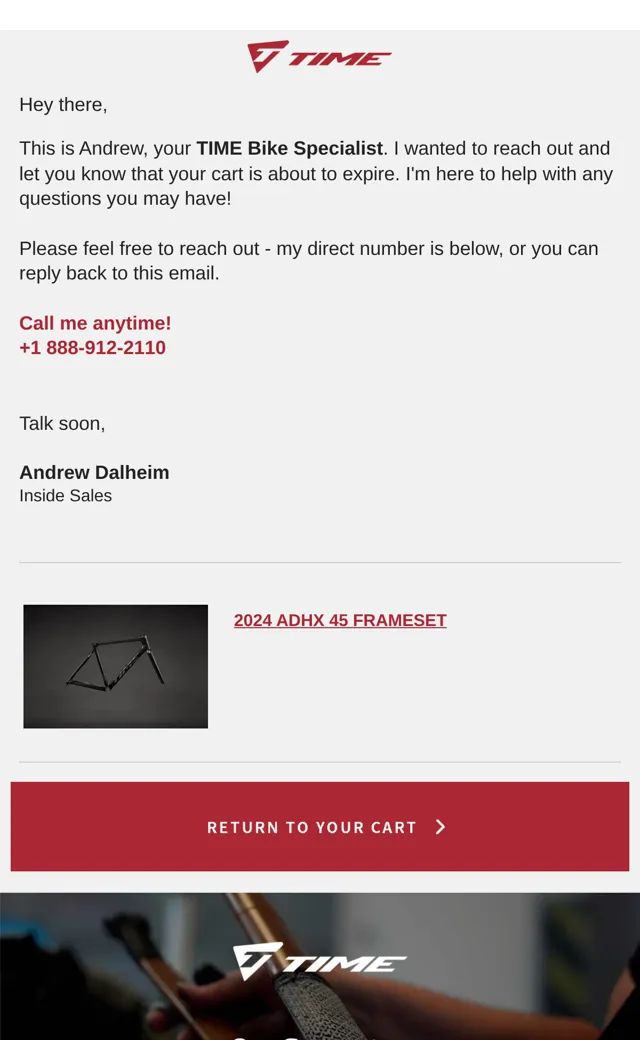Open the frameset product image
640x1040 pixels.
tap(115, 666)
